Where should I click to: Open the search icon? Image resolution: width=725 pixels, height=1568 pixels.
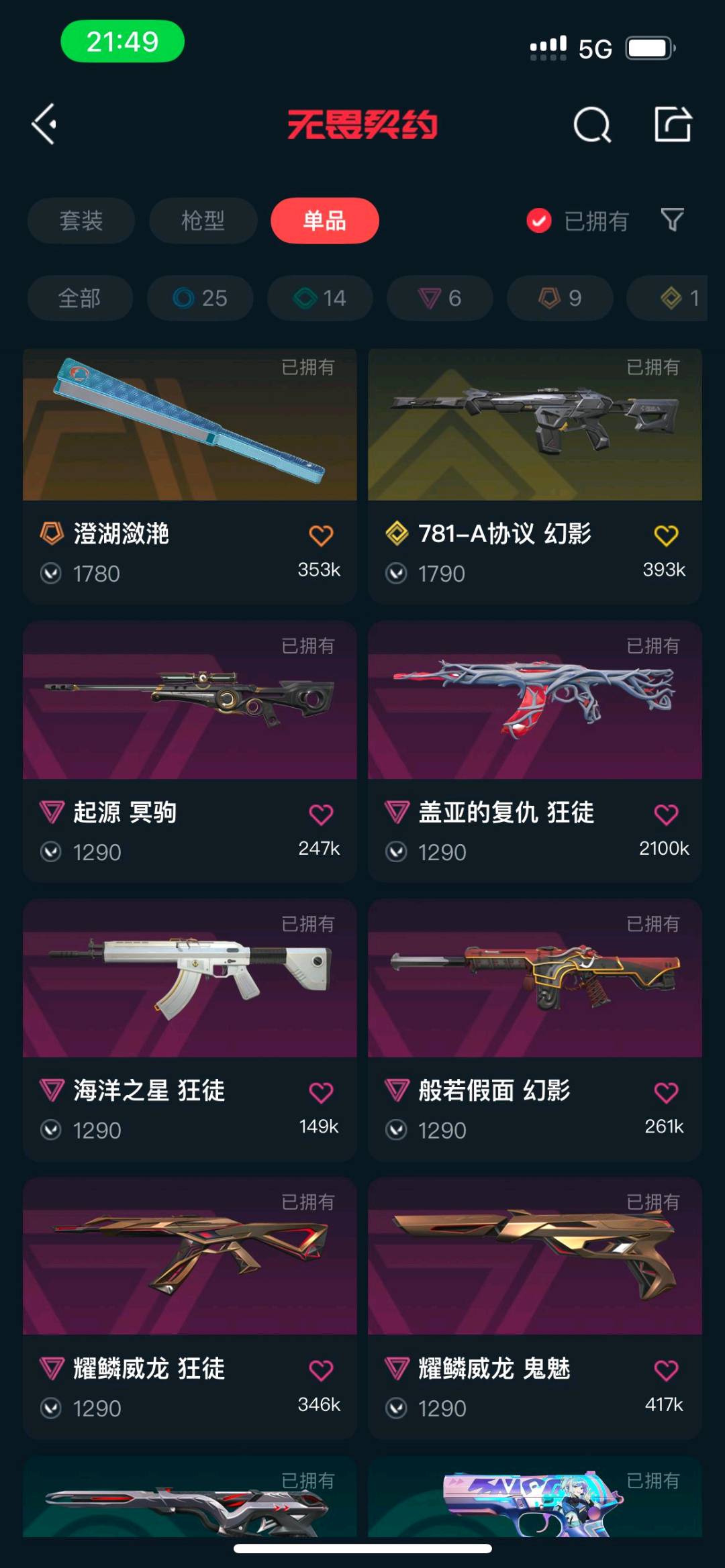tap(592, 125)
